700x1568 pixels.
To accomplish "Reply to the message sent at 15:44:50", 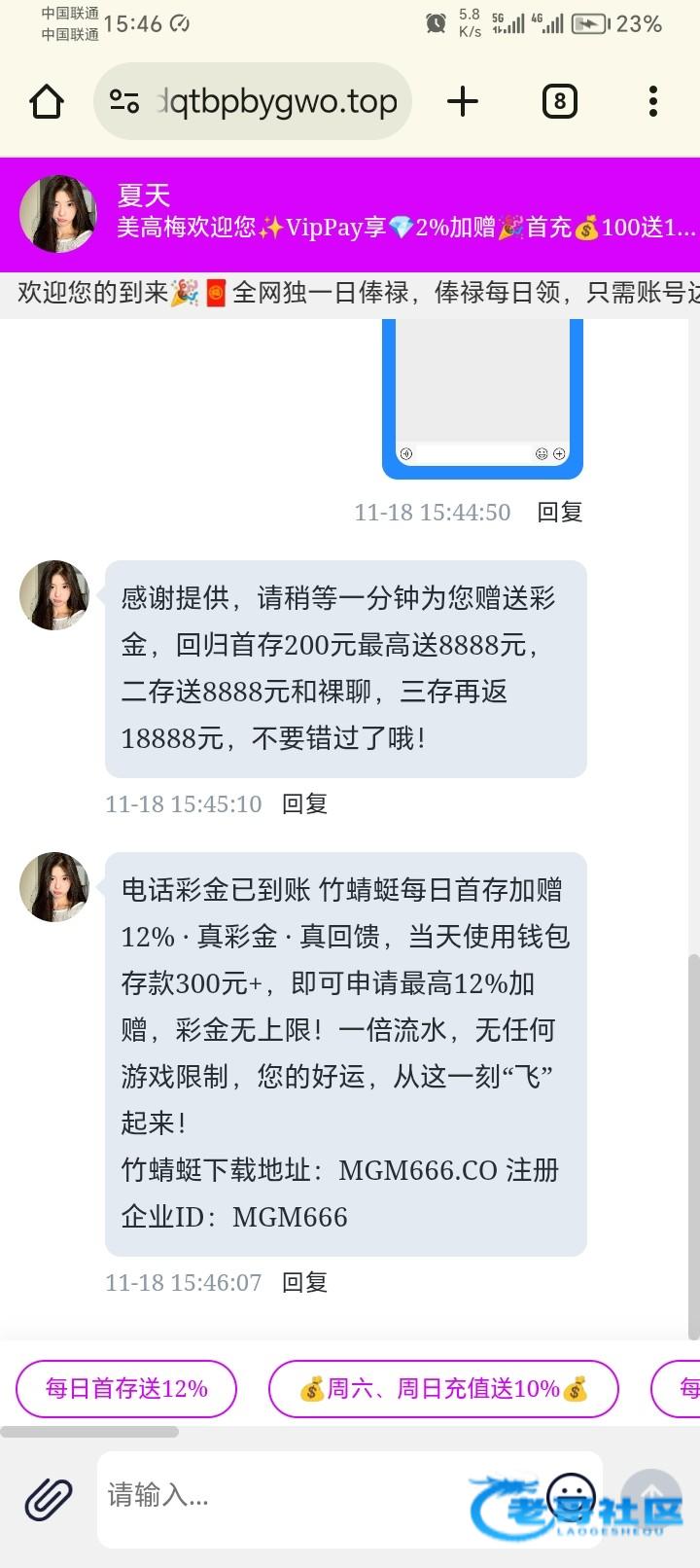I will 559,513.
